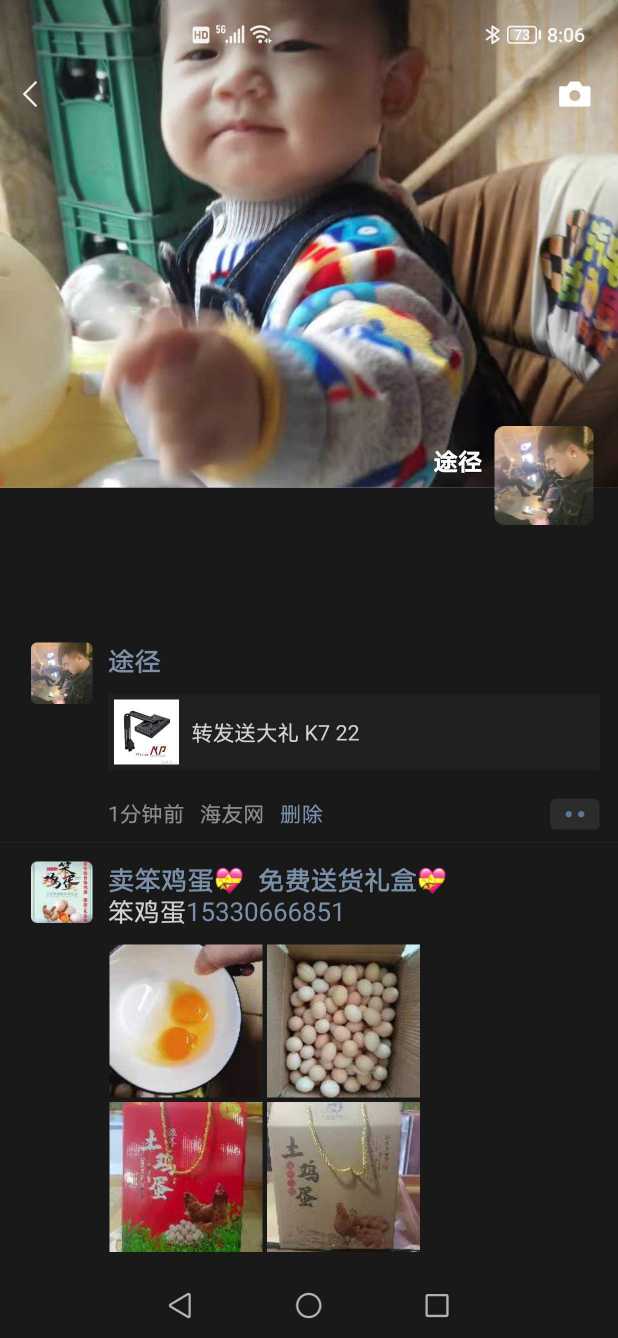Tap 途径's small avatar beside the post
Screen dimensions: 618x1338
62,673
